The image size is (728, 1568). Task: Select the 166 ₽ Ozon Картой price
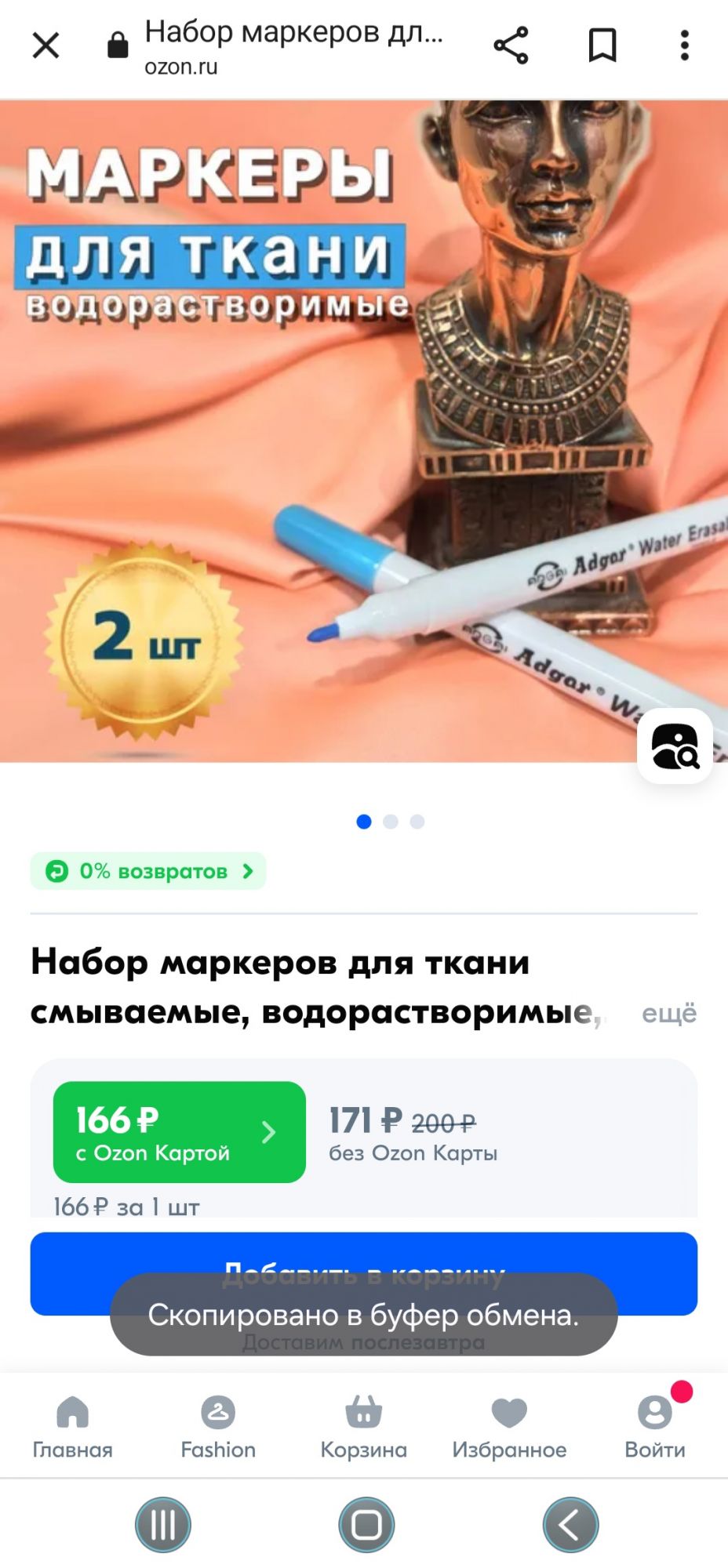(x=179, y=1132)
